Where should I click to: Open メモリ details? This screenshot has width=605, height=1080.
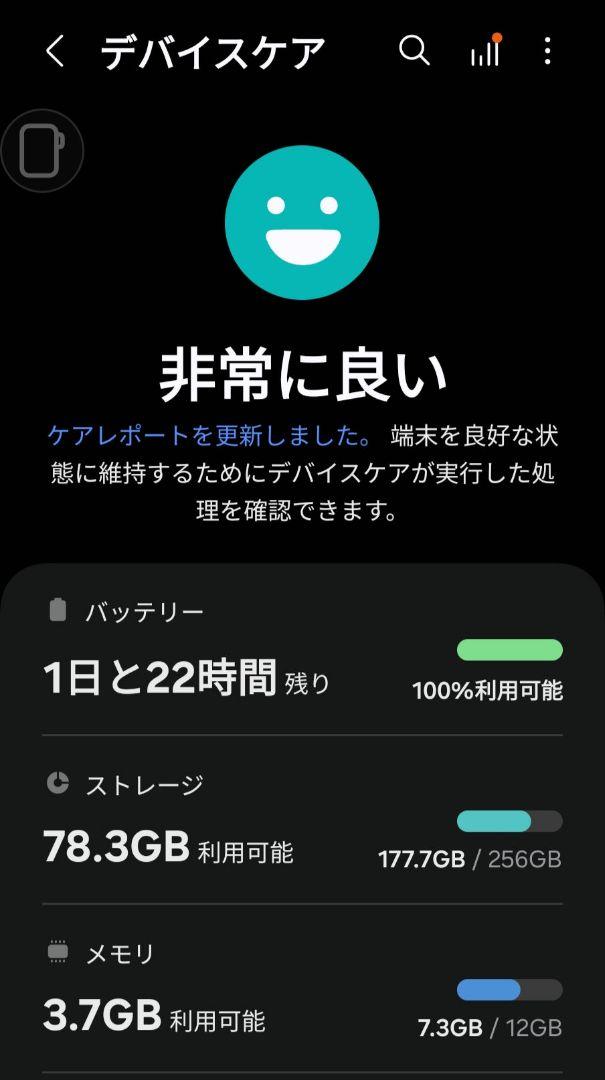pyautogui.click(x=302, y=988)
